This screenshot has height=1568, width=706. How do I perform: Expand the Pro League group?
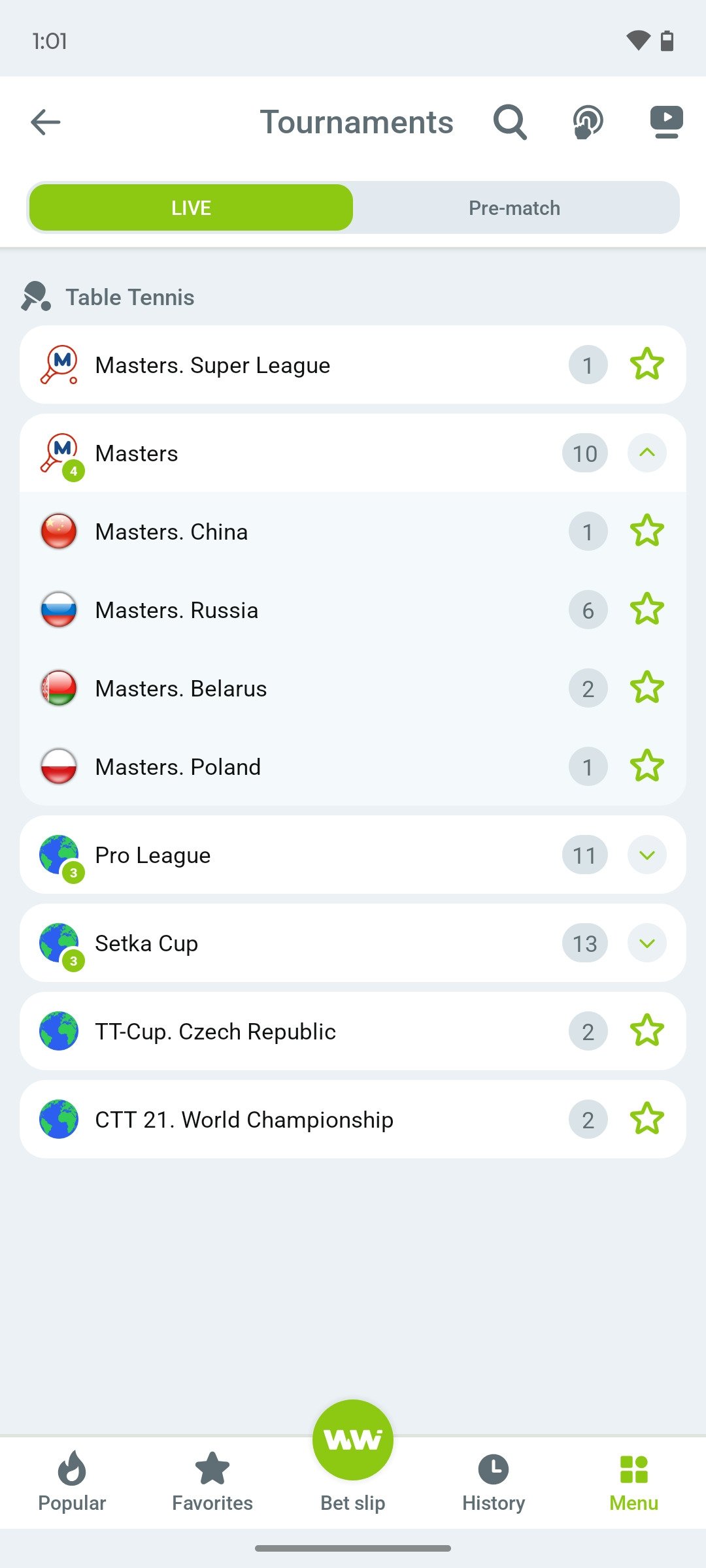[647, 855]
